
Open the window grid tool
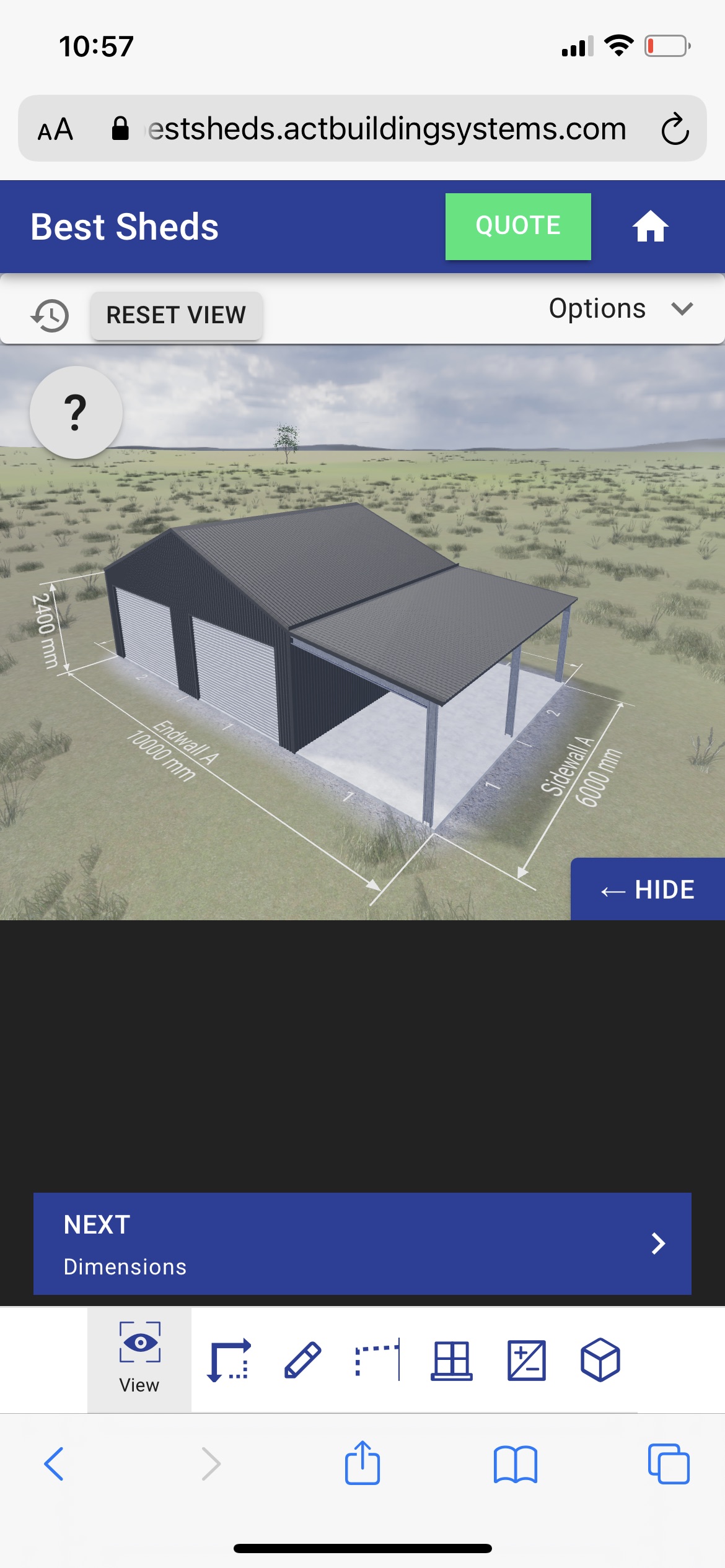coord(452,1361)
